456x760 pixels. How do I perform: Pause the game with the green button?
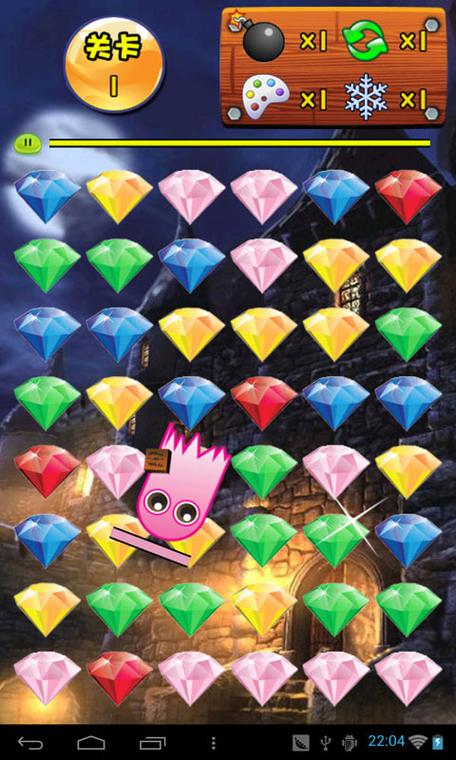click(28, 142)
